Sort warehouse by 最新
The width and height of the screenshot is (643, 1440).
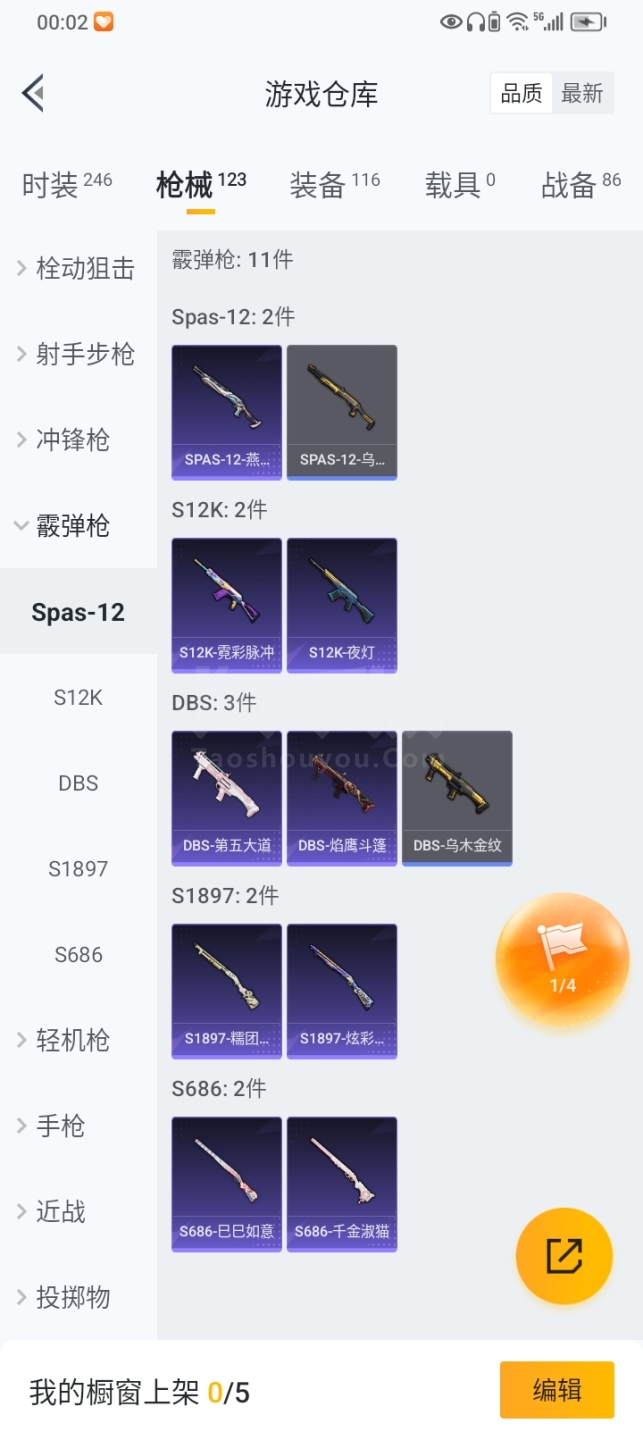582,94
